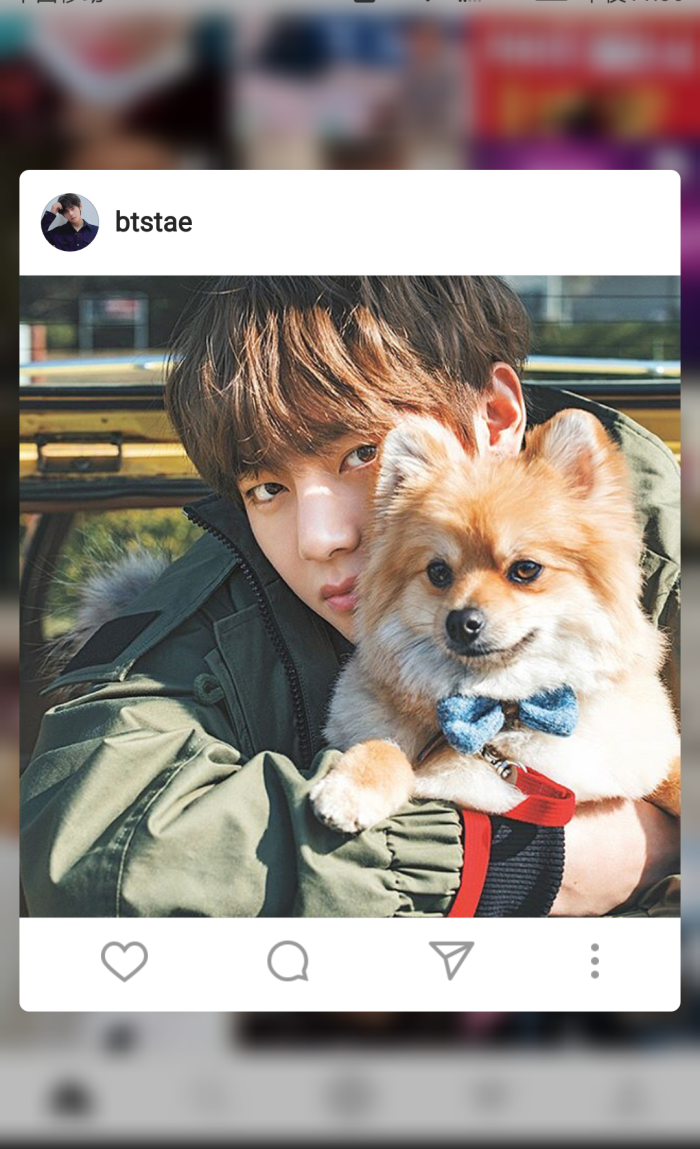Screen dimensions: 700x1149
Task: Tap the btstae username
Action: (x=153, y=222)
